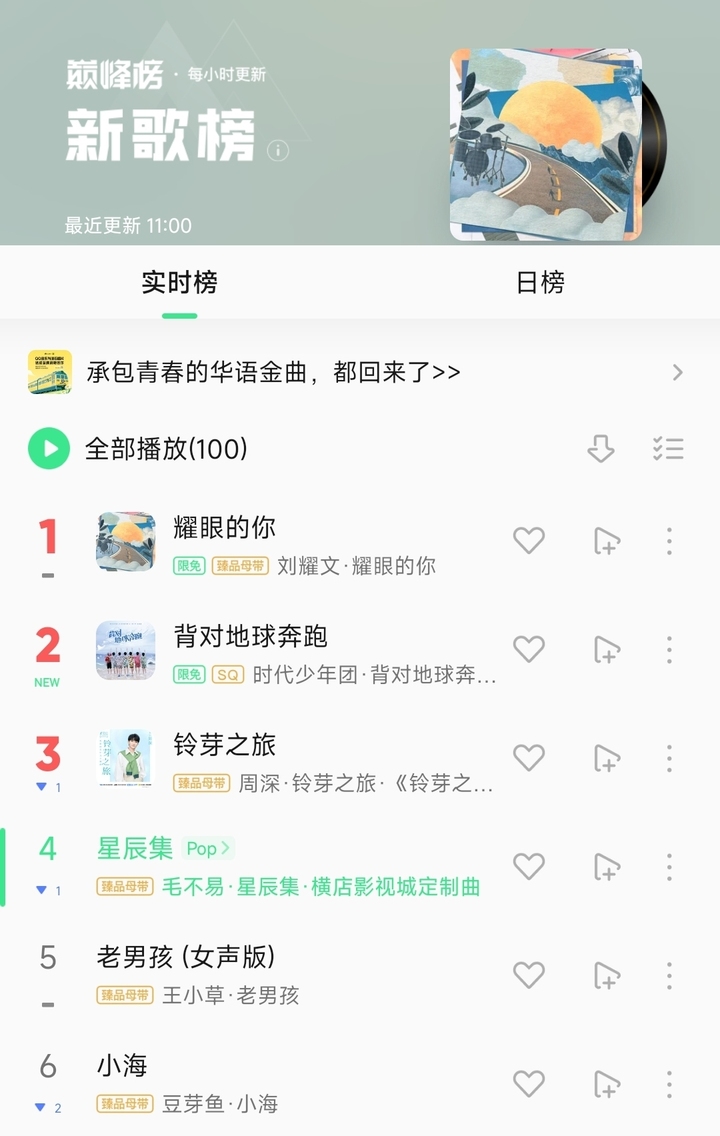Download all songs with the arrow icon
The image size is (720, 1136).
tap(600, 449)
